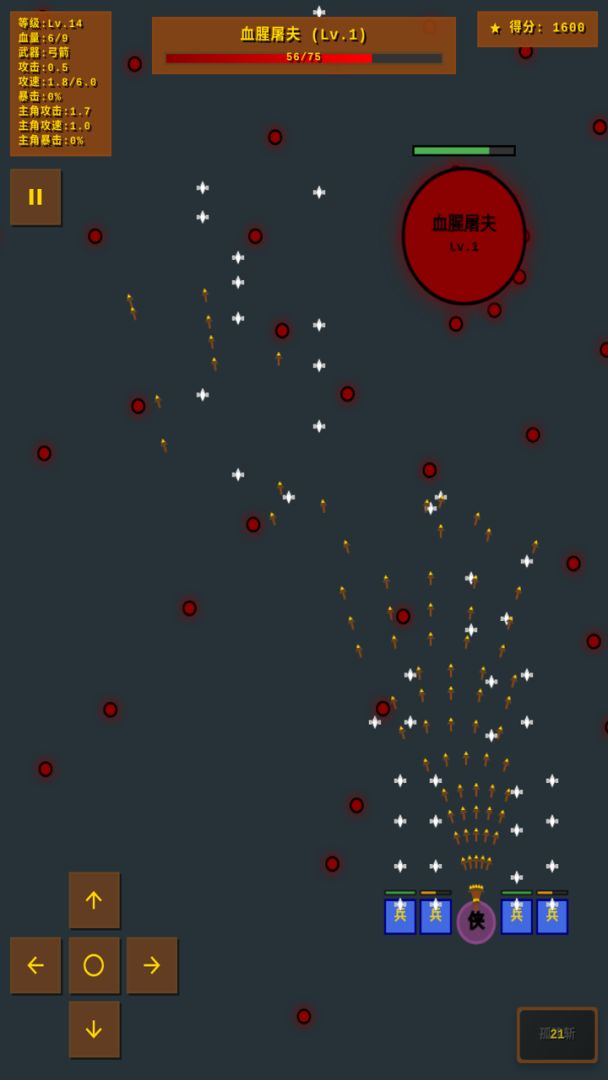Pause the game
Image resolution: width=608 pixels, height=1080 pixels.
pos(36,197)
